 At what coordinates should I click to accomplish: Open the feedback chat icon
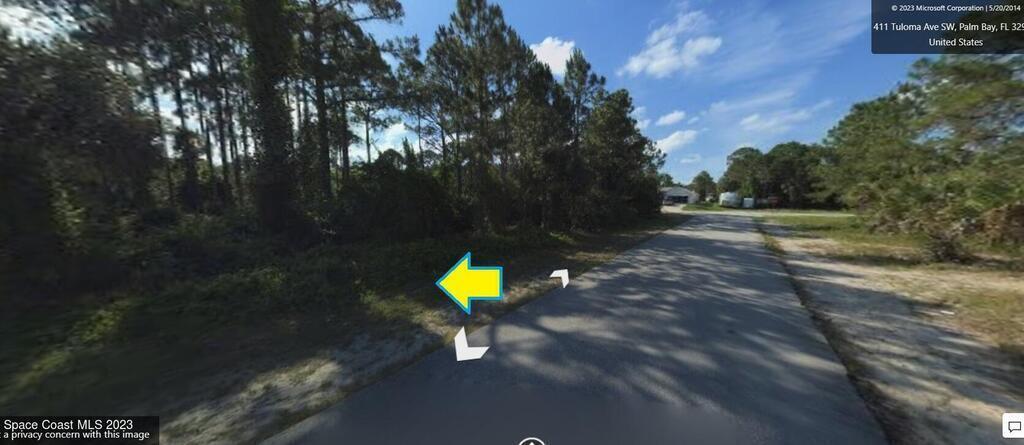(1012, 424)
